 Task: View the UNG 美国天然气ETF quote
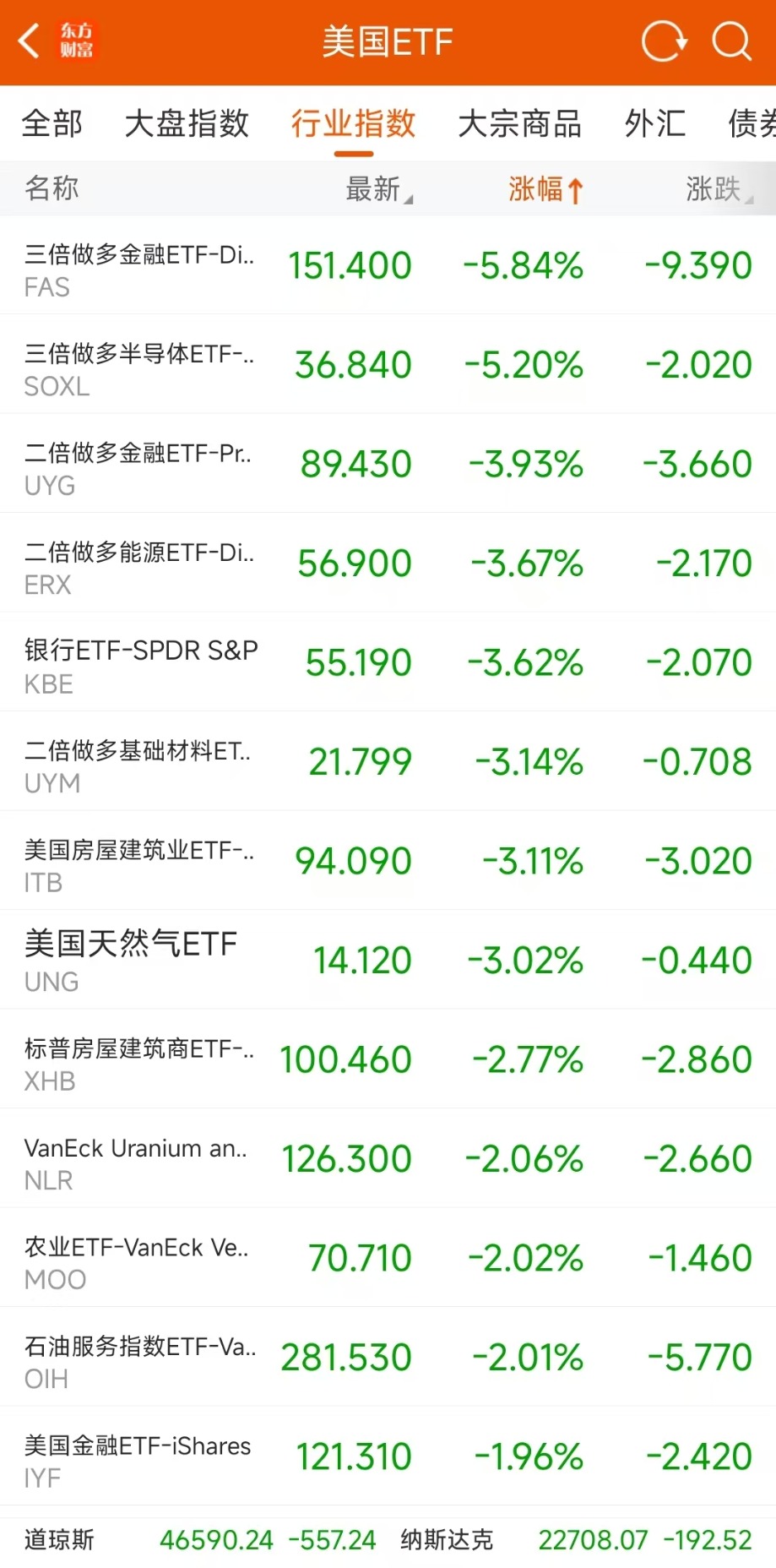pyautogui.click(x=131, y=960)
